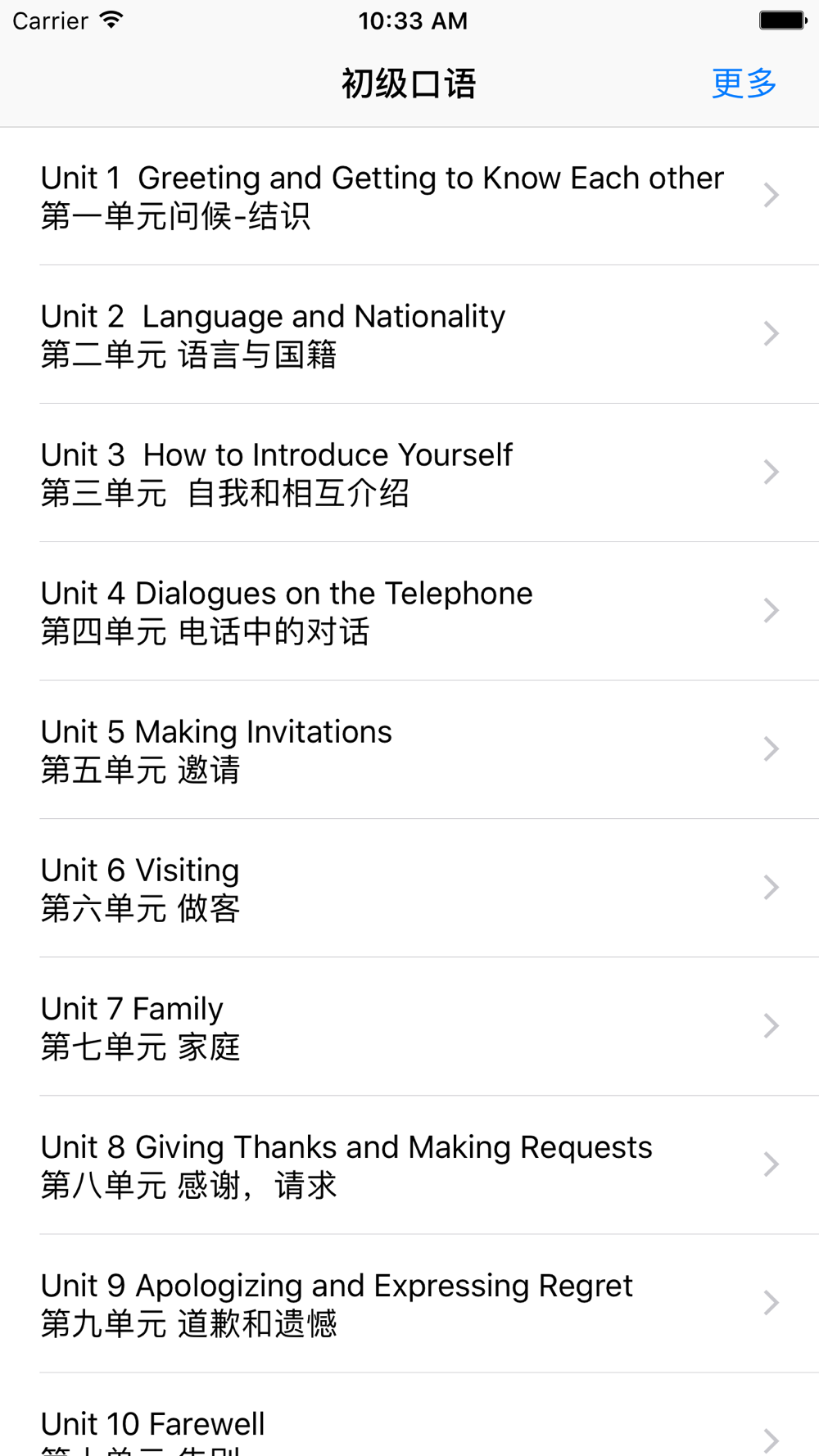Open Unit 3 How to Introduce Yourself
The image size is (819, 1456).
[x=409, y=473]
